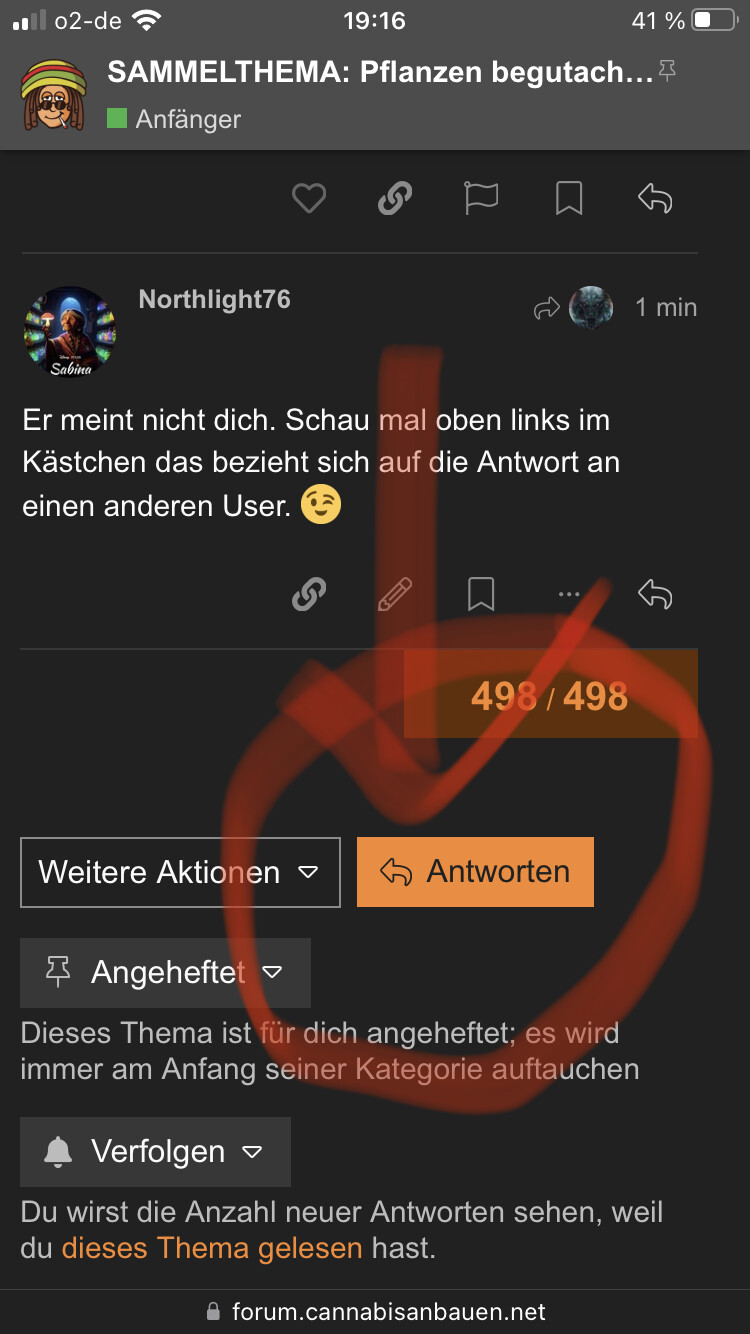
Task: Open Northlight76's user profile name
Action: coord(214,300)
